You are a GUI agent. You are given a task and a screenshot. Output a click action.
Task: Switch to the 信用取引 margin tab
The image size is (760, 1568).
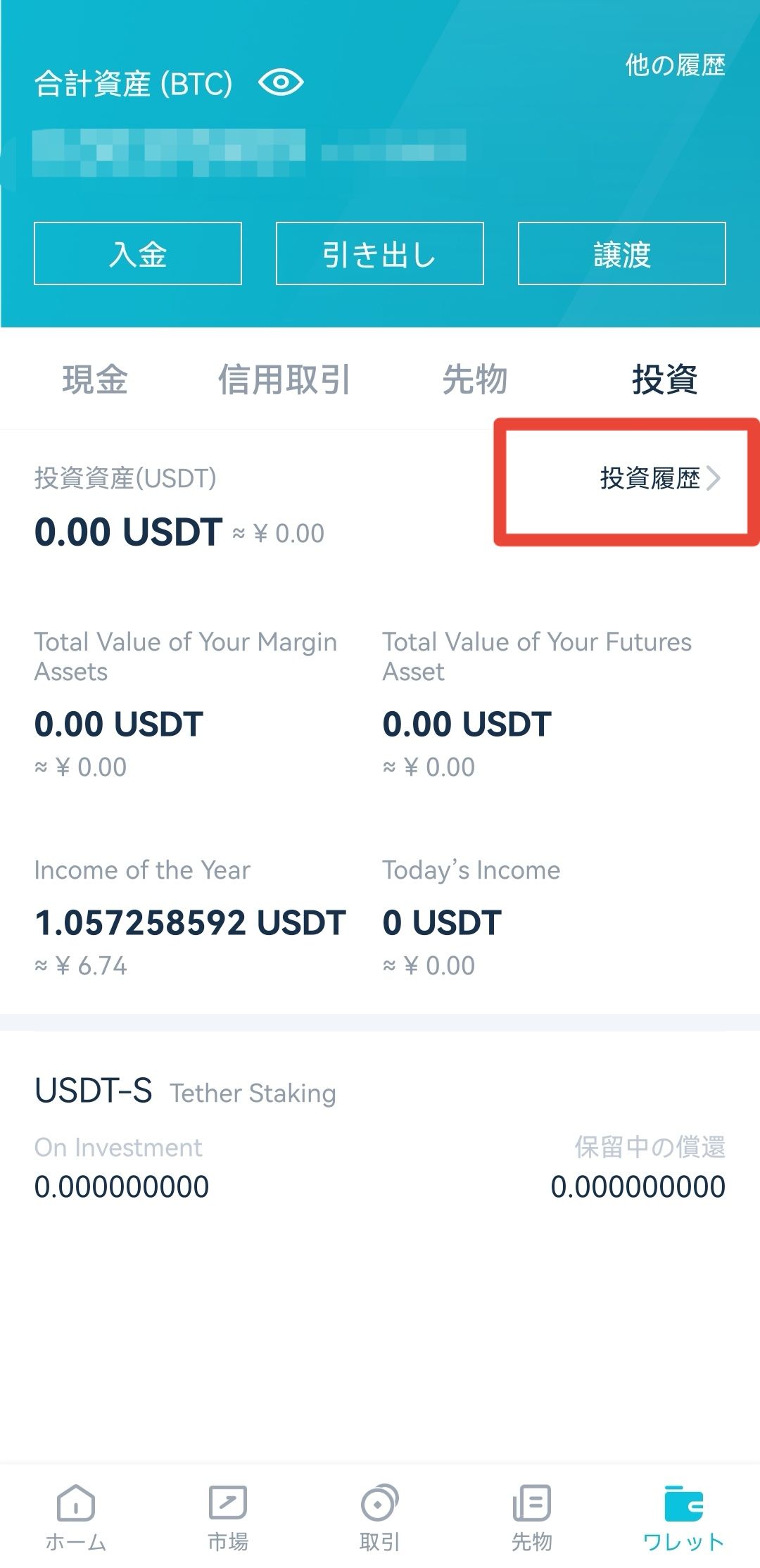click(x=284, y=380)
